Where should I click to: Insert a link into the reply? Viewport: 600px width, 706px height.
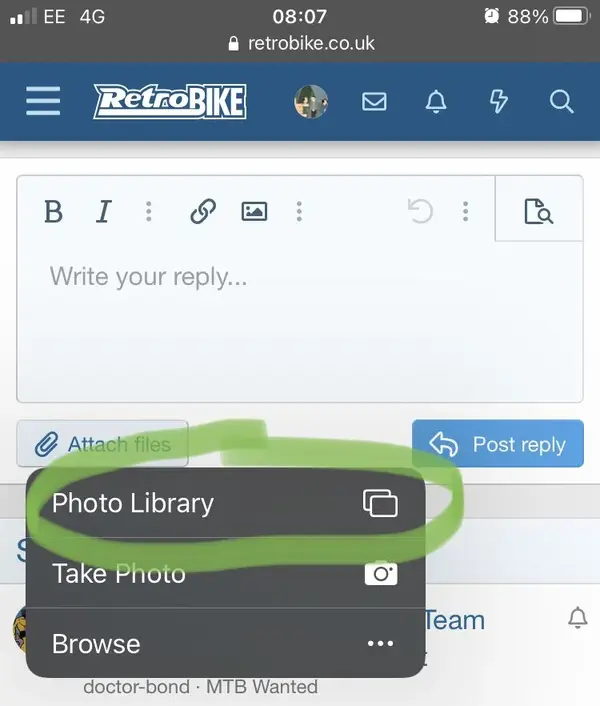click(x=203, y=211)
